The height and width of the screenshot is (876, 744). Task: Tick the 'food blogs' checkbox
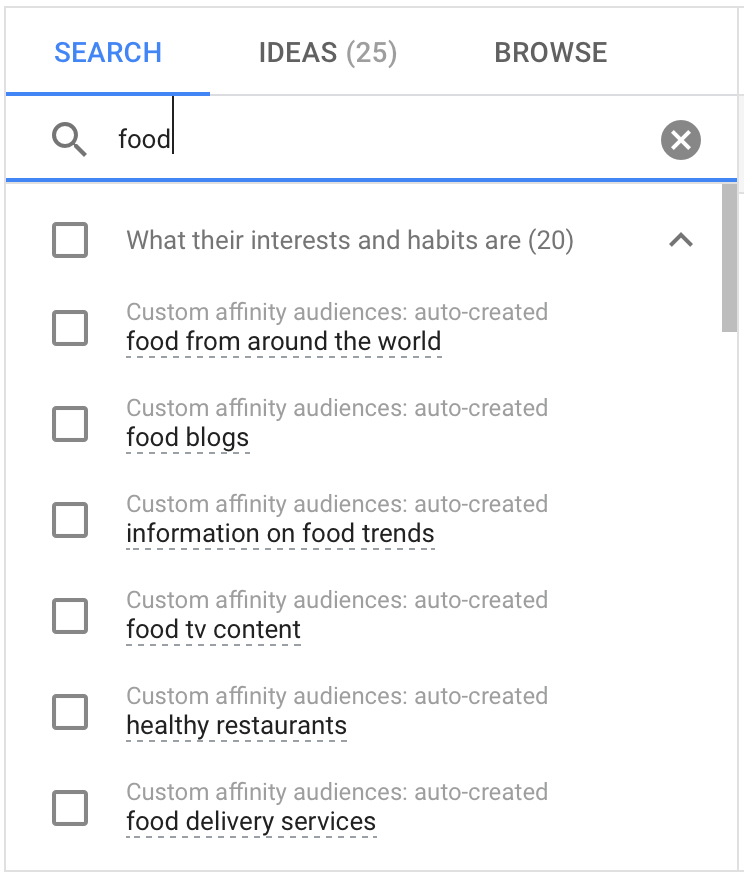point(70,423)
